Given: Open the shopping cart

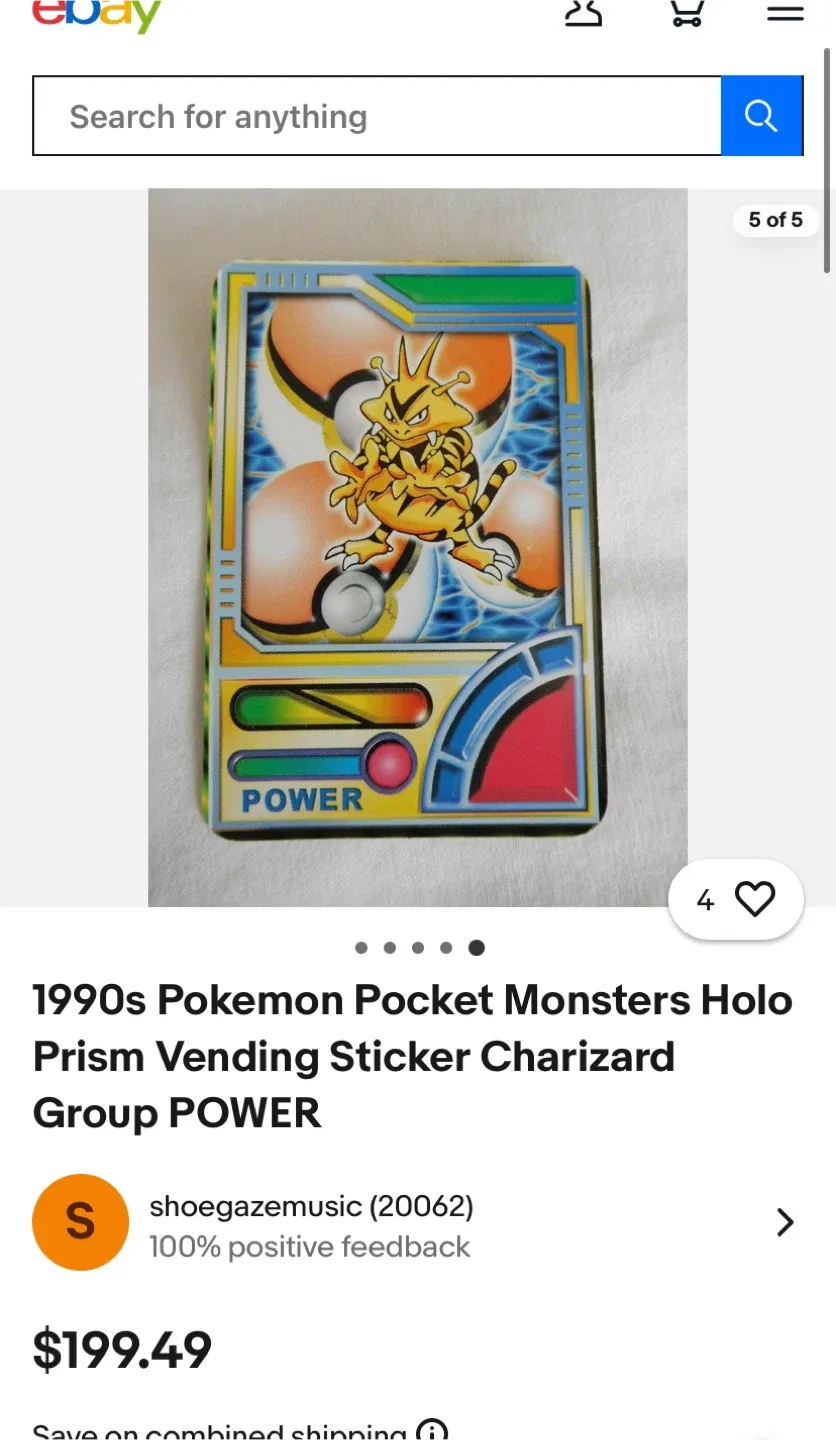Looking at the screenshot, I should 687,12.
